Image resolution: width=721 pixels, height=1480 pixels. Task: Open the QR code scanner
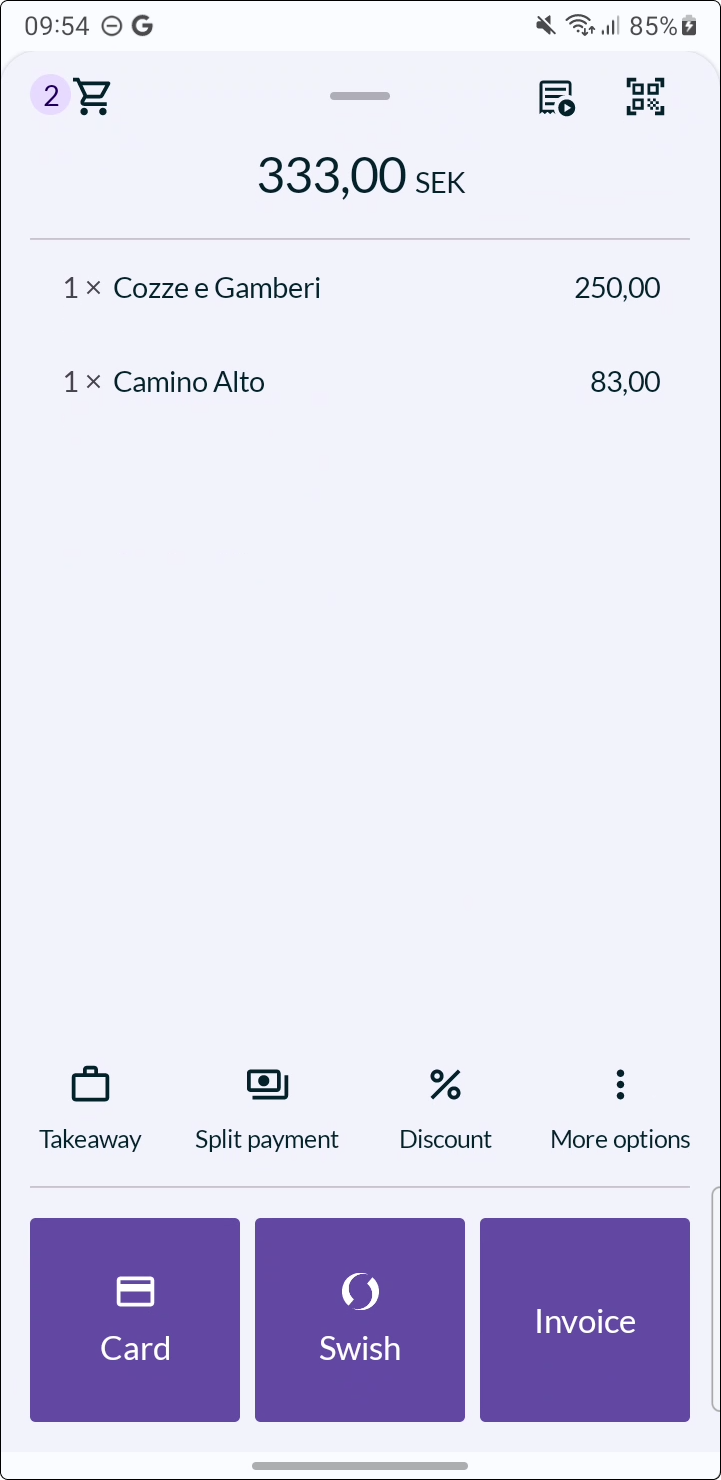point(646,96)
